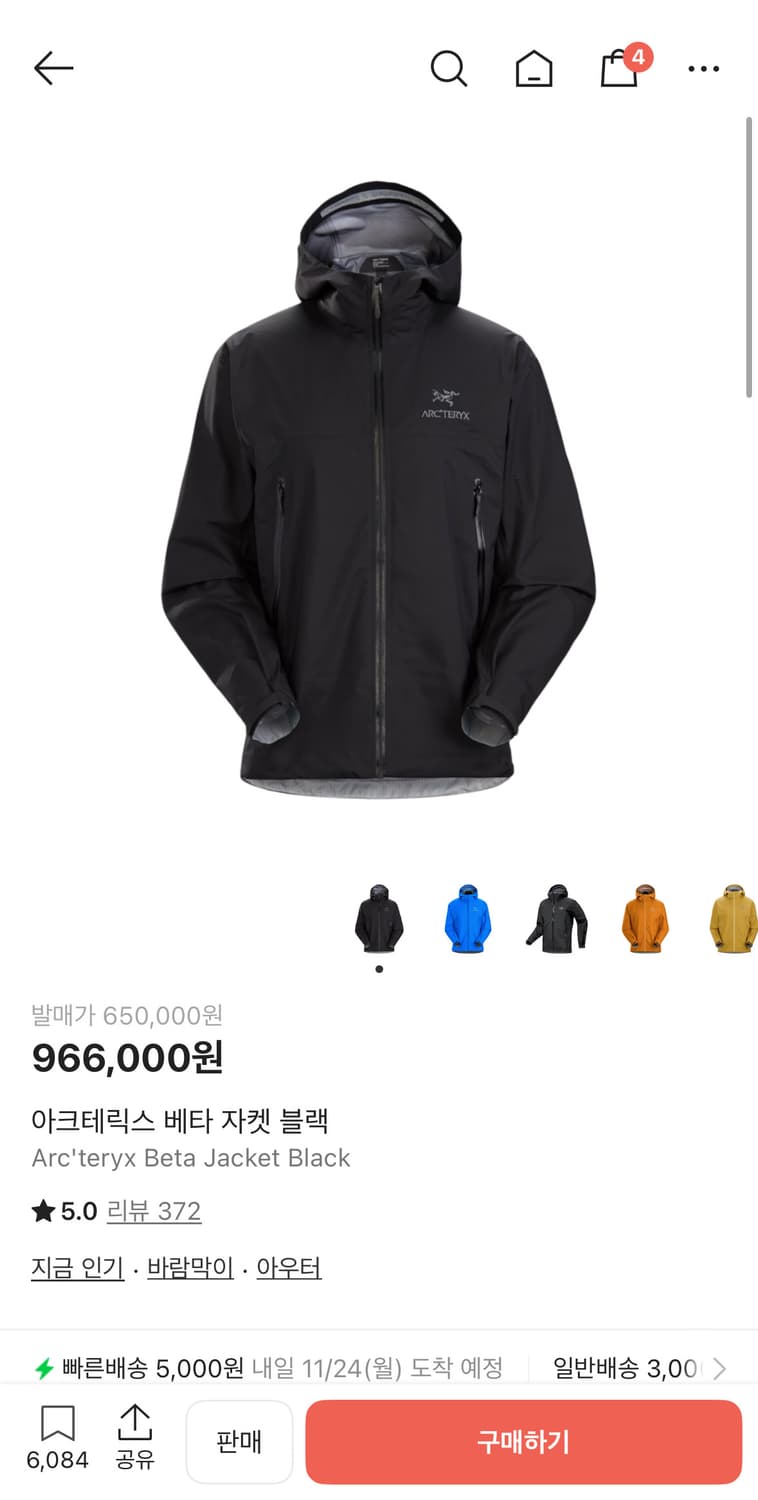Image resolution: width=758 pixels, height=1500 pixels.
Task: Tap the share icon above 공유
Action: [x=135, y=1424]
